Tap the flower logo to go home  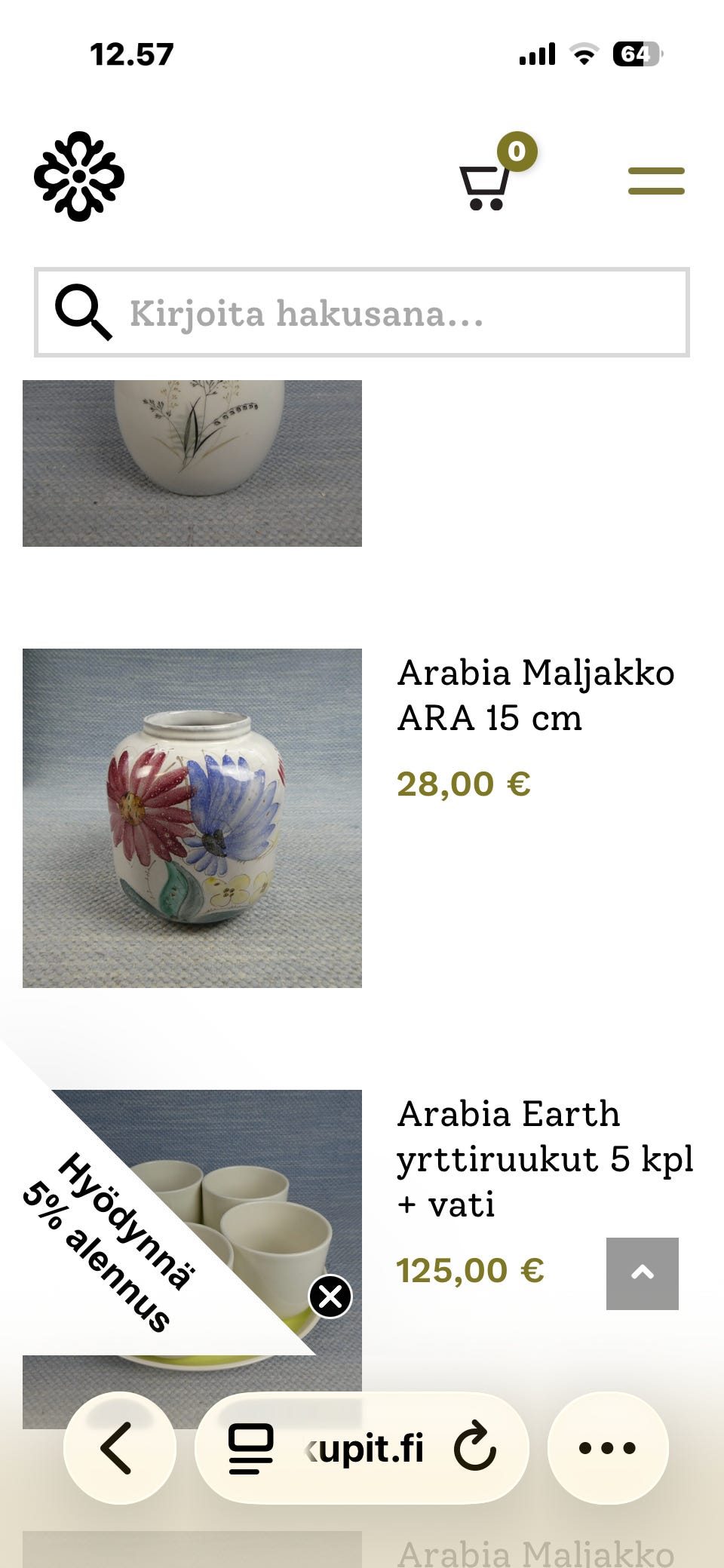tap(79, 176)
